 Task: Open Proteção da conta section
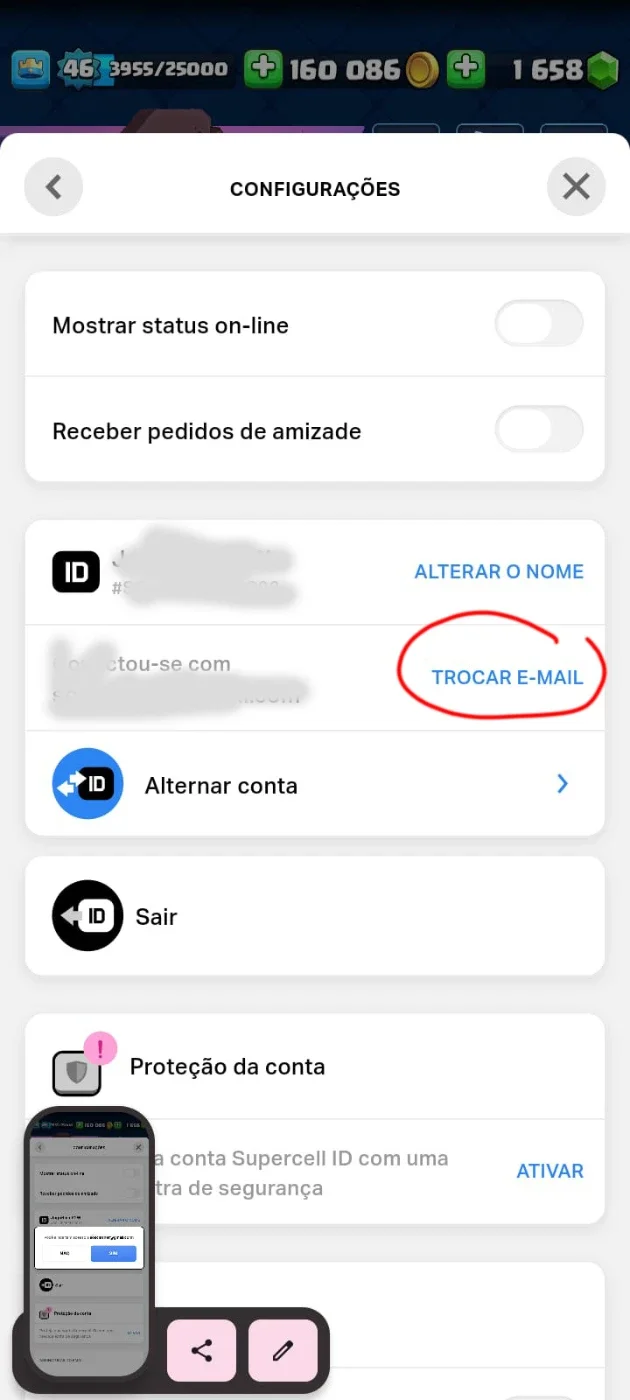click(315, 1067)
